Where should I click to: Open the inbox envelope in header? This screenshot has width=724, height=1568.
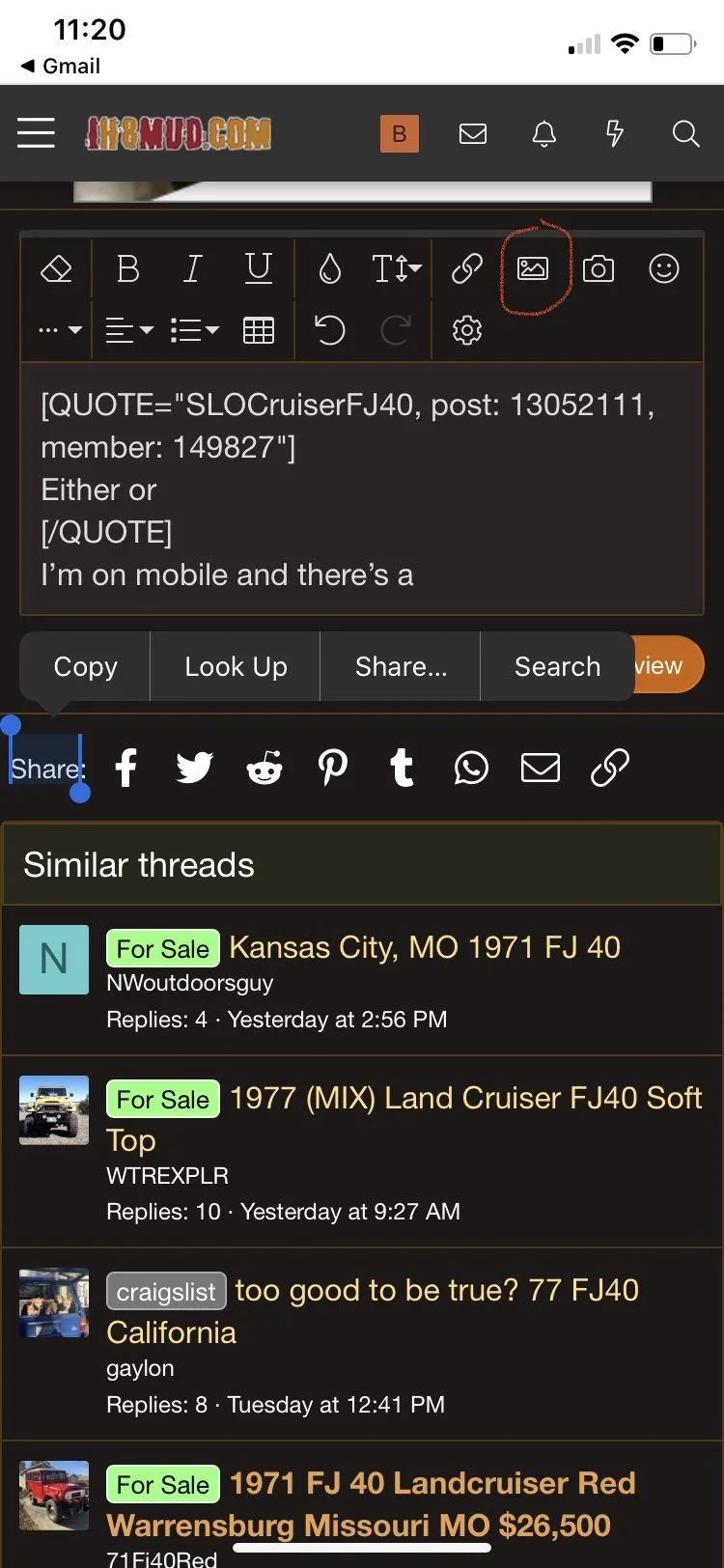click(x=472, y=133)
